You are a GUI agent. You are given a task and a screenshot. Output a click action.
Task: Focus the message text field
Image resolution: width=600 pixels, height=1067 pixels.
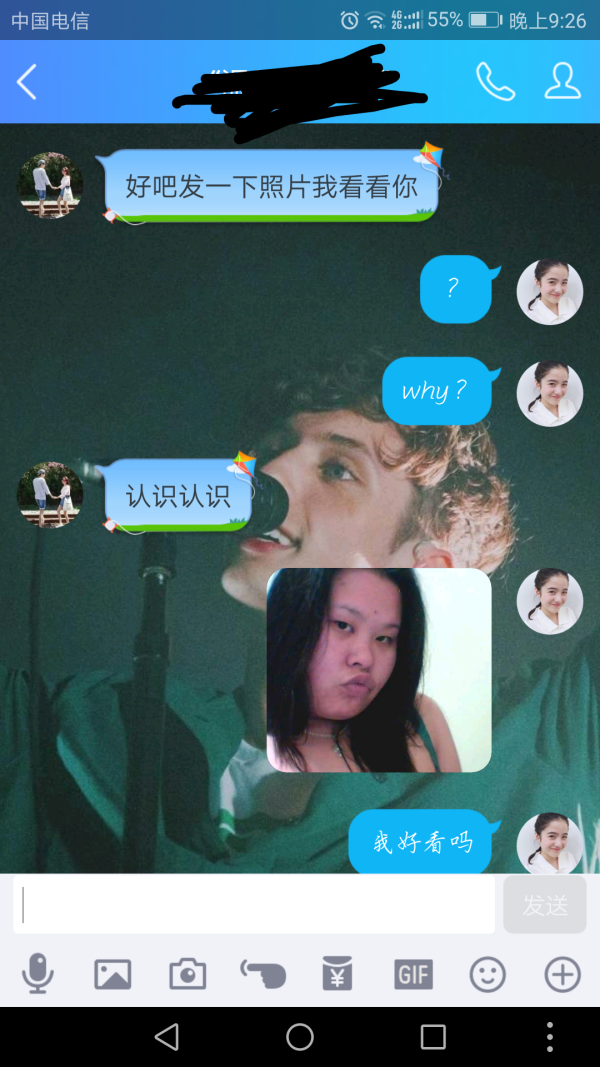point(255,905)
